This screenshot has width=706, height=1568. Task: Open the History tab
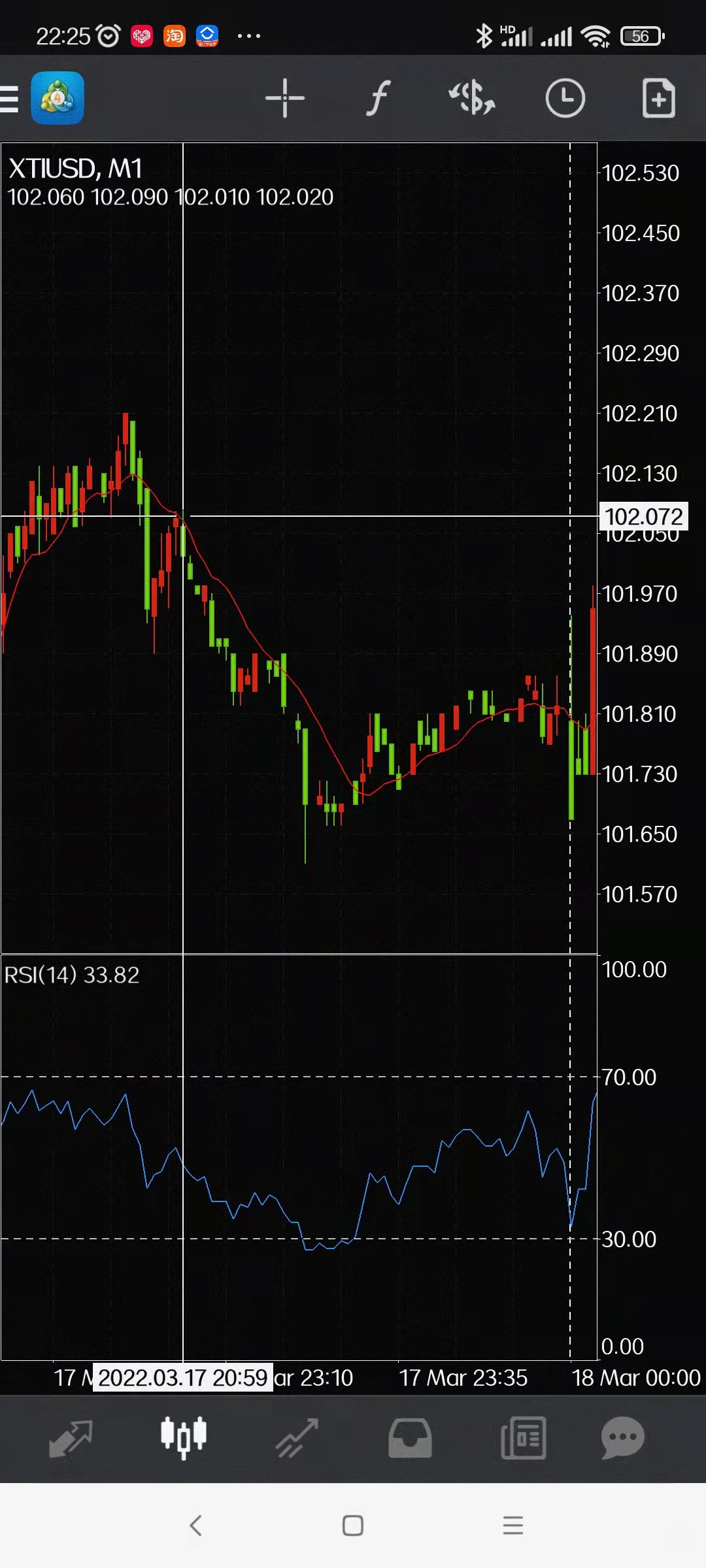tap(410, 1439)
